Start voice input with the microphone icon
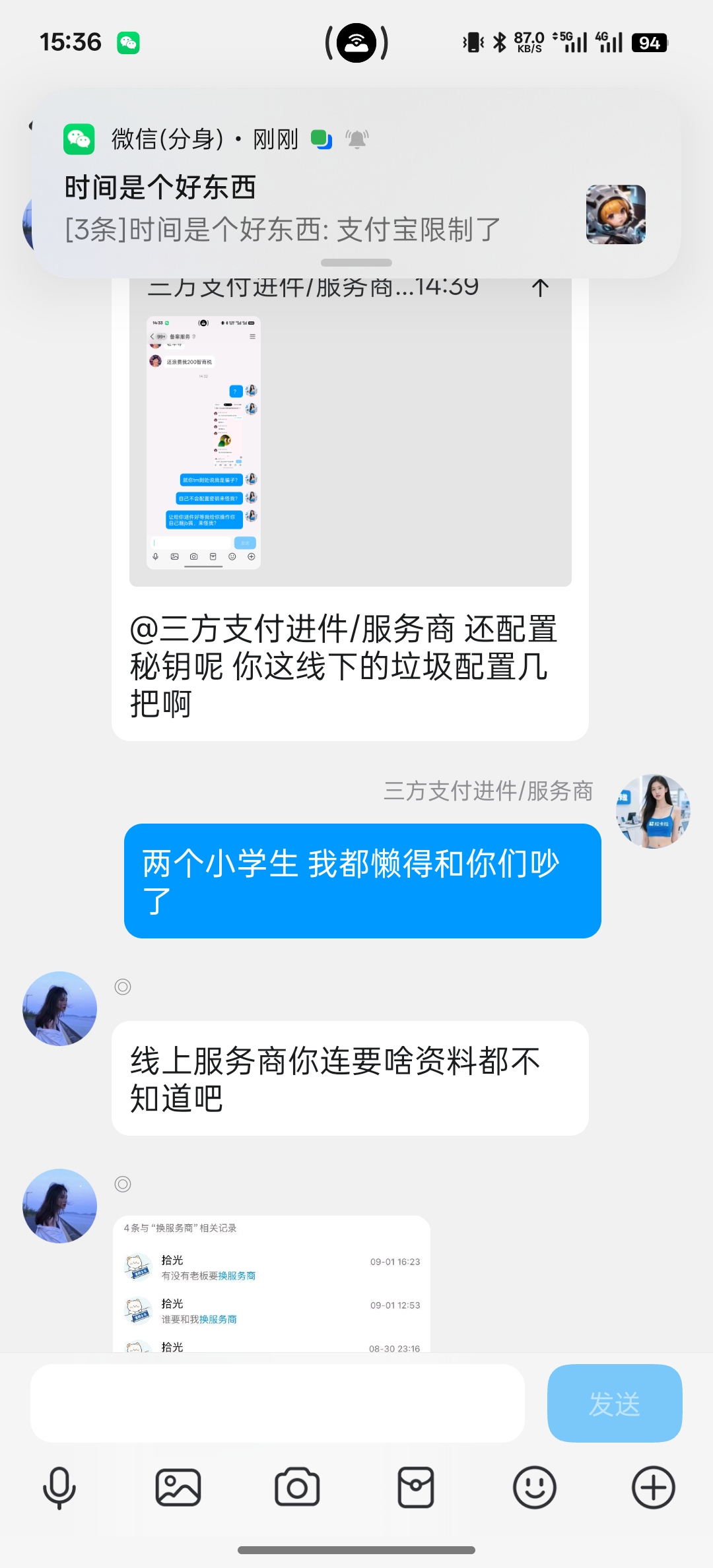The height and width of the screenshot is (1568, 713). (x=59, y=1488)
